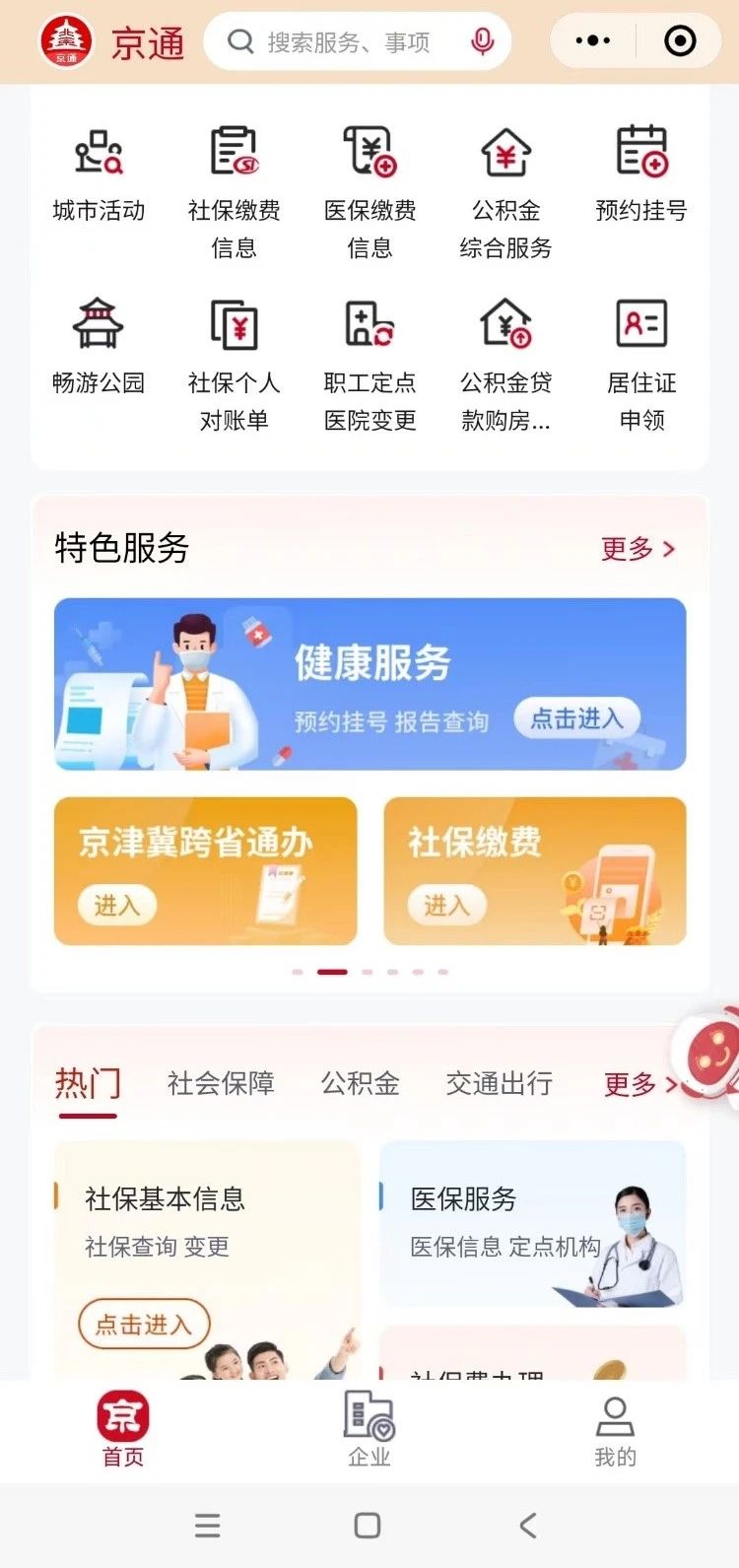The width and height of the screenshot is (739, 1568).
Task: Go to the 我的 bottom tab
Action: [x=615, y=1429]
